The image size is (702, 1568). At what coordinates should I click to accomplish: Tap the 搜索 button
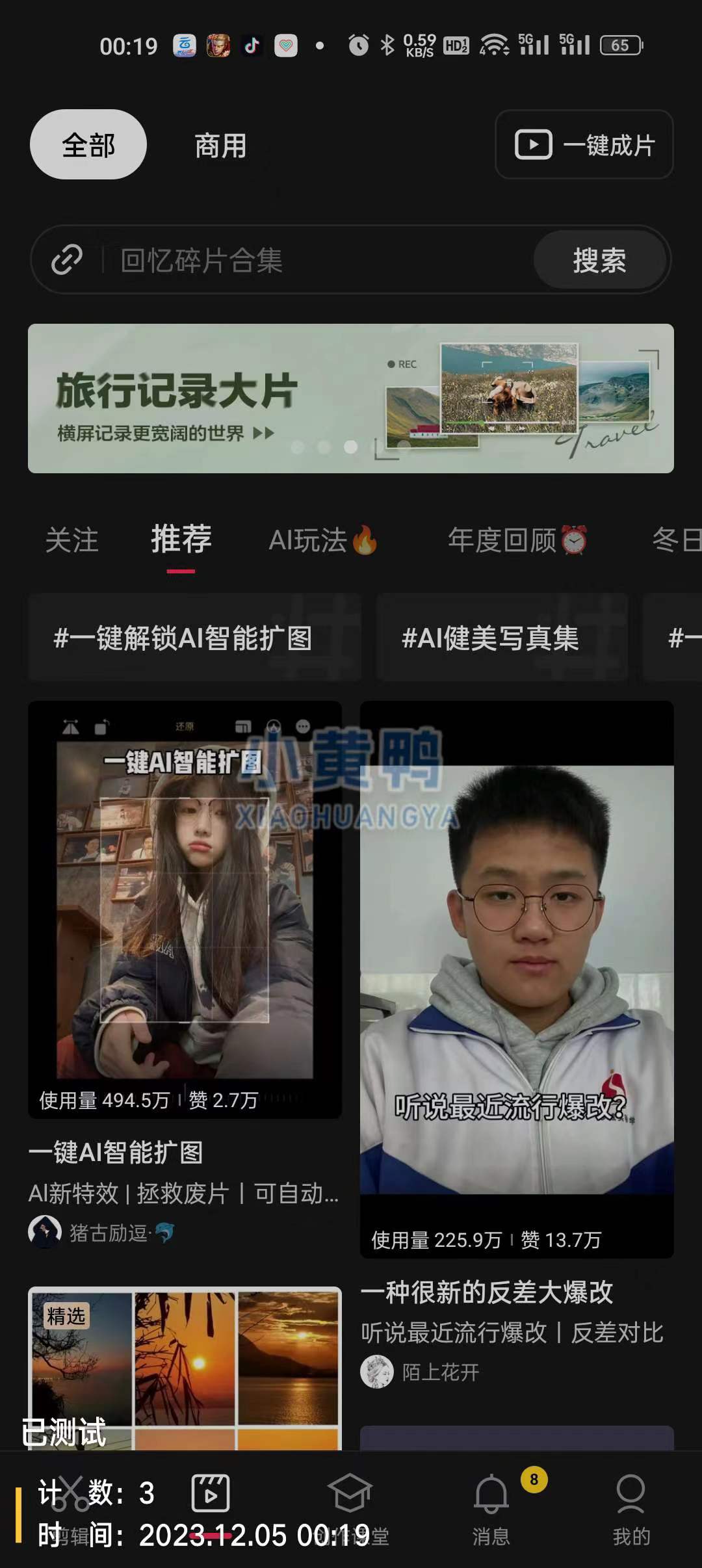point(599,260)
